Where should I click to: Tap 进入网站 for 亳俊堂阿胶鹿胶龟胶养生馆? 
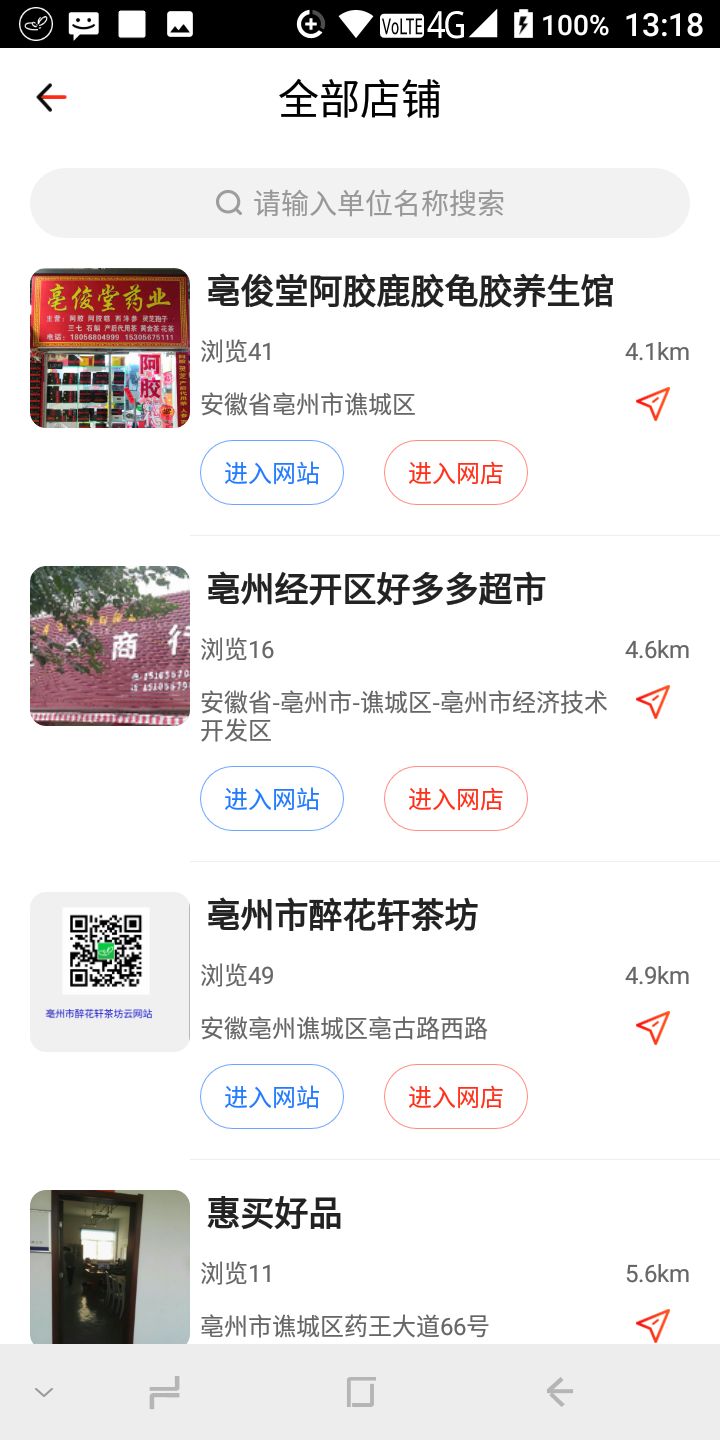click(272, 473)
